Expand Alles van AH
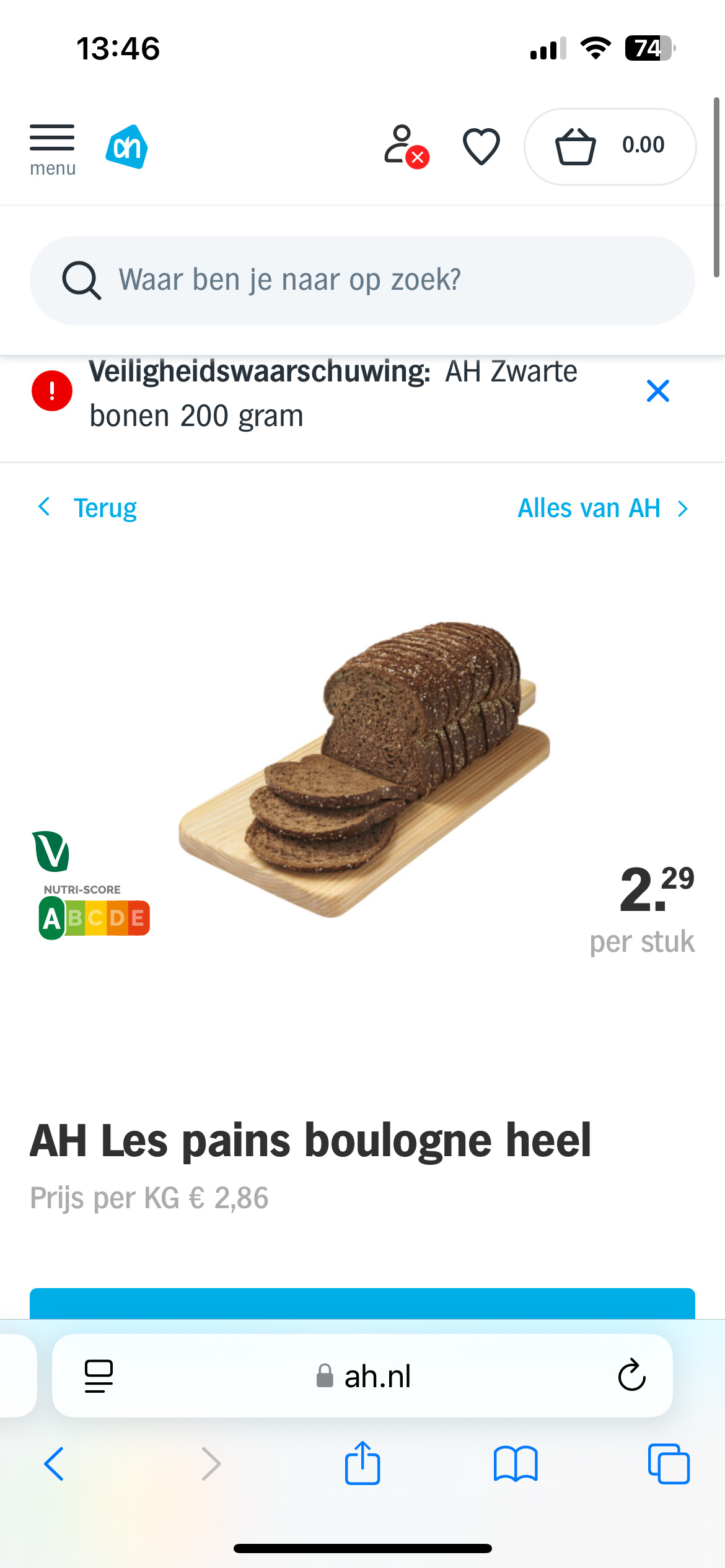The image size is (725, 1568). tap(601, 507)
